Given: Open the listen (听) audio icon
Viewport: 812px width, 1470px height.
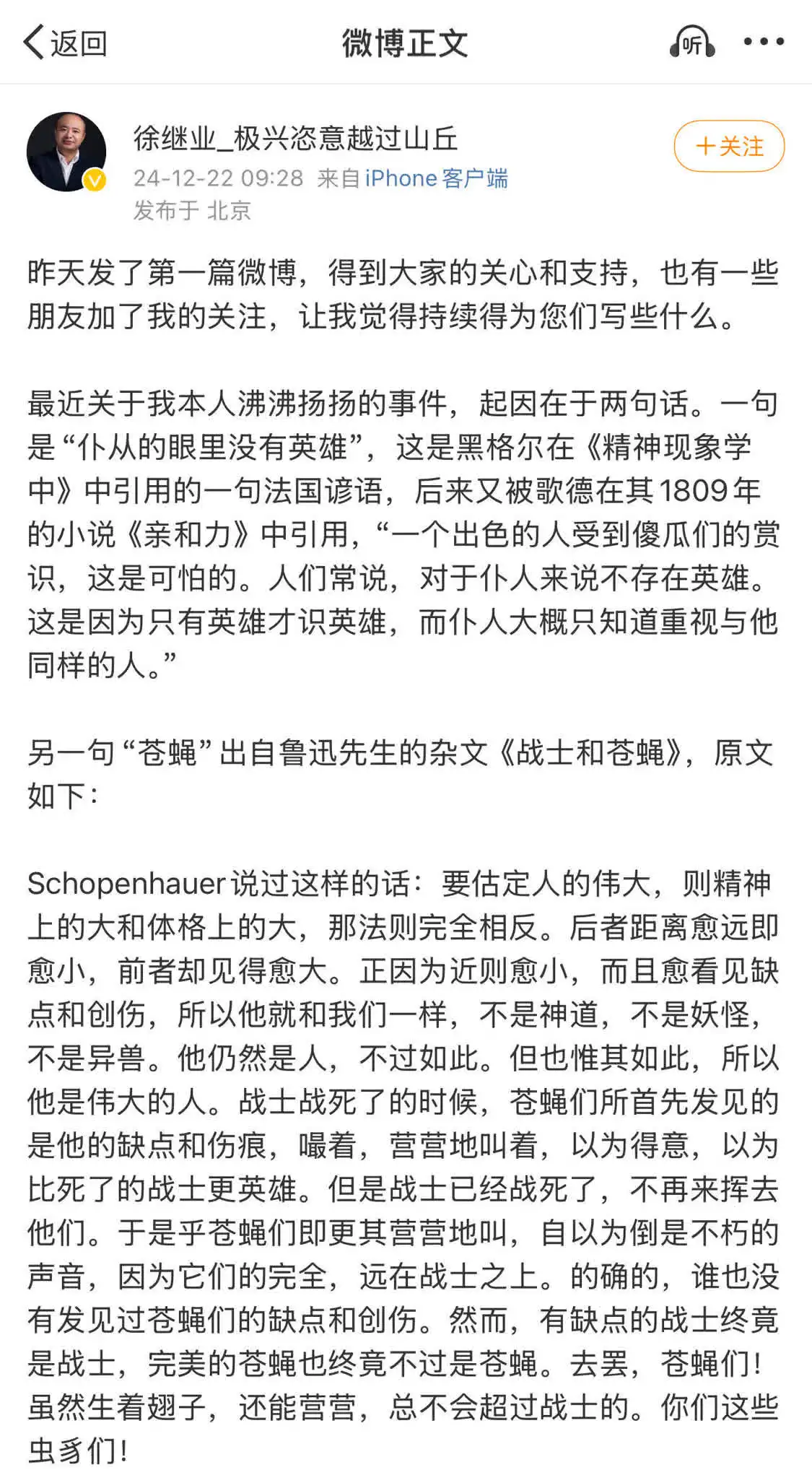Looking at the screenshot, I should point(692,43).
